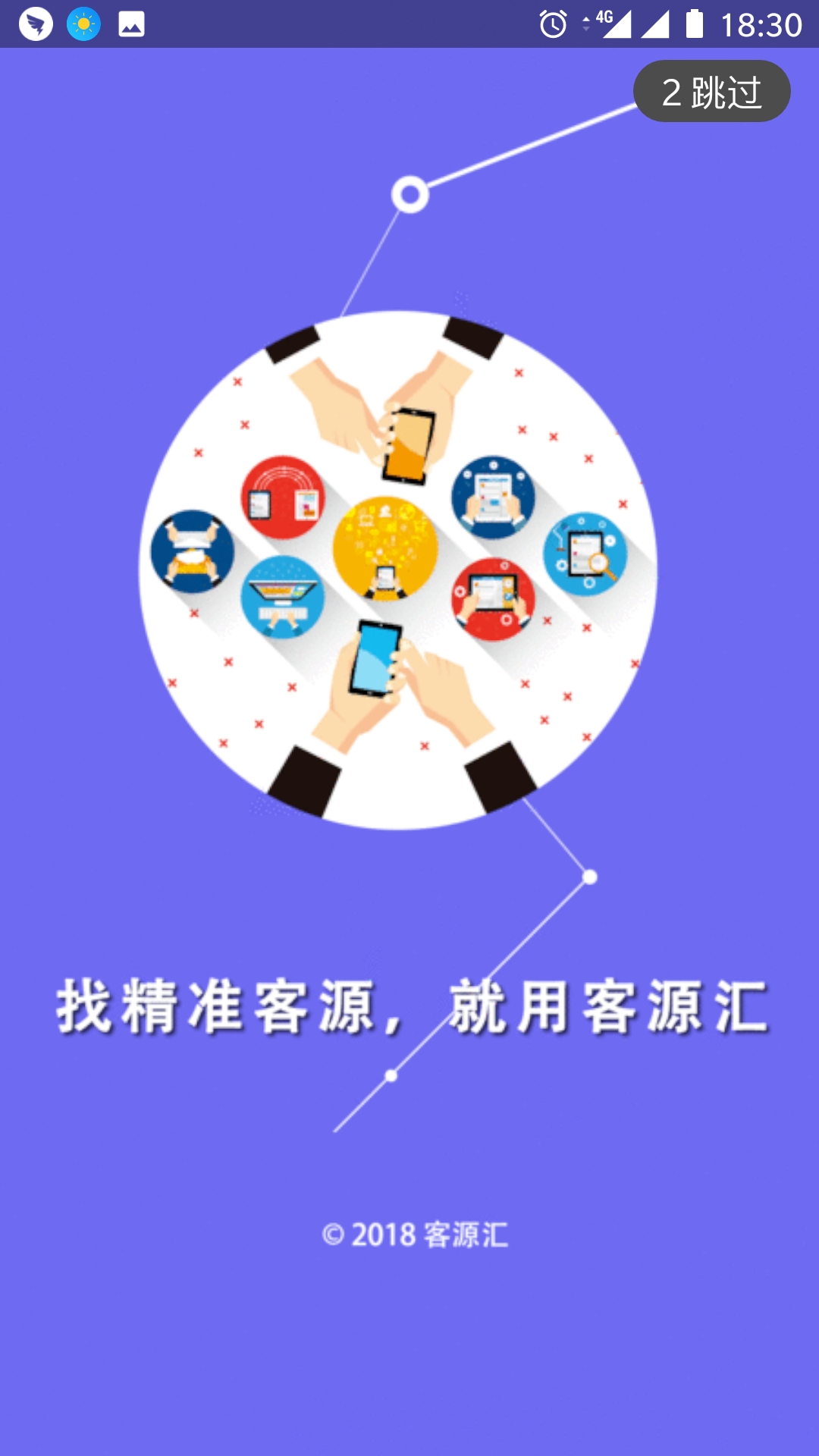Skip the splash screen with 跳过

(x=711, y=92)
